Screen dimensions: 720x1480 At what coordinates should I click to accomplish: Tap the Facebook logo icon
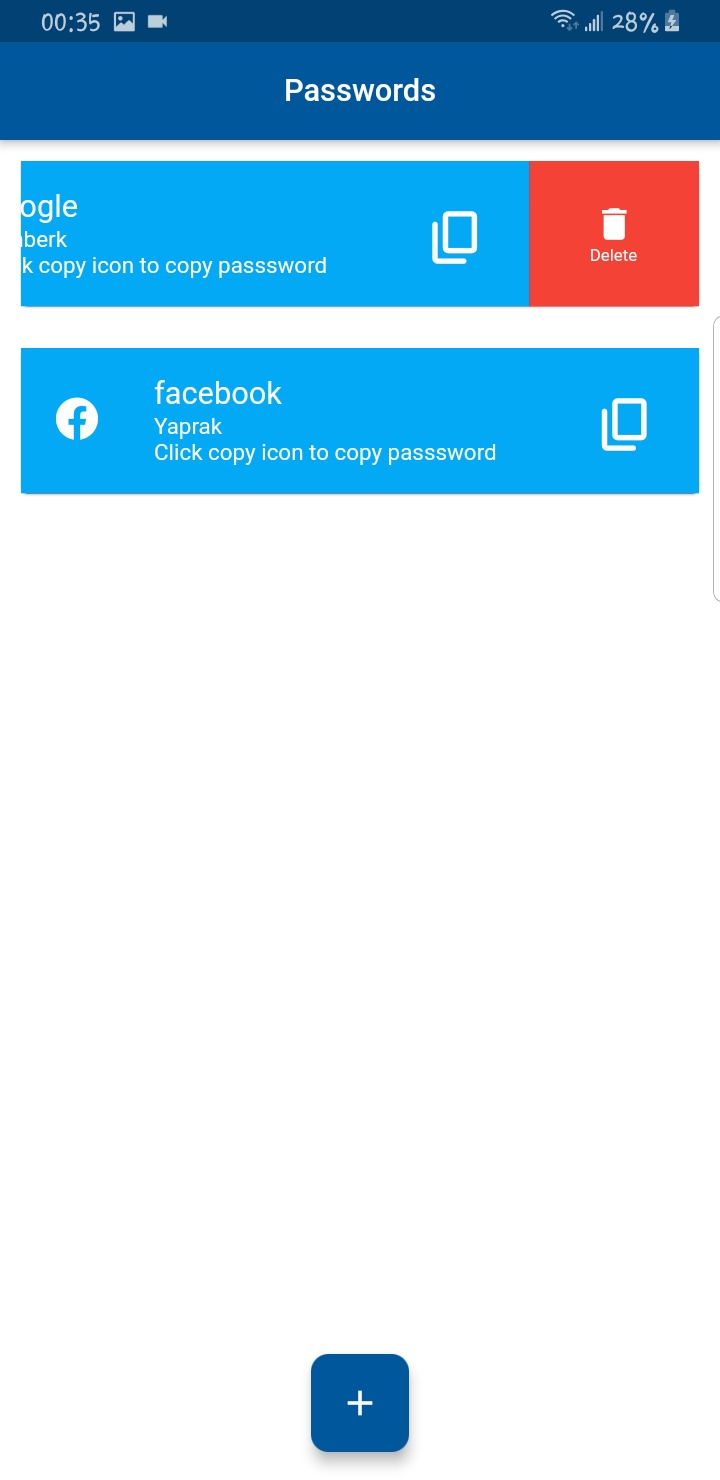point(77,419)
